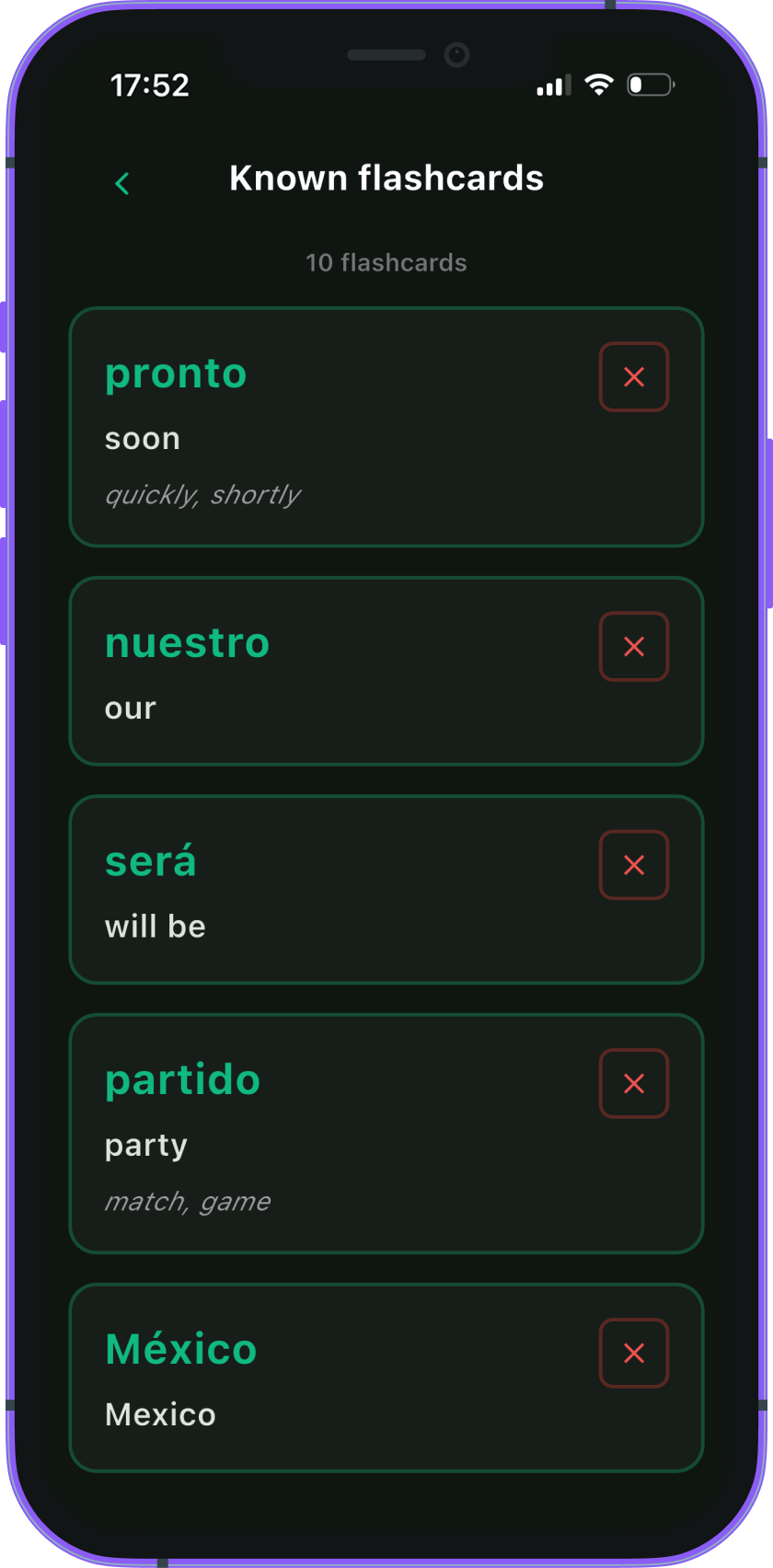The height and width of the screenshot is (1568, 773).
Task: Tap the back chevron to leave this screen
Action: (x=122, y=182)
